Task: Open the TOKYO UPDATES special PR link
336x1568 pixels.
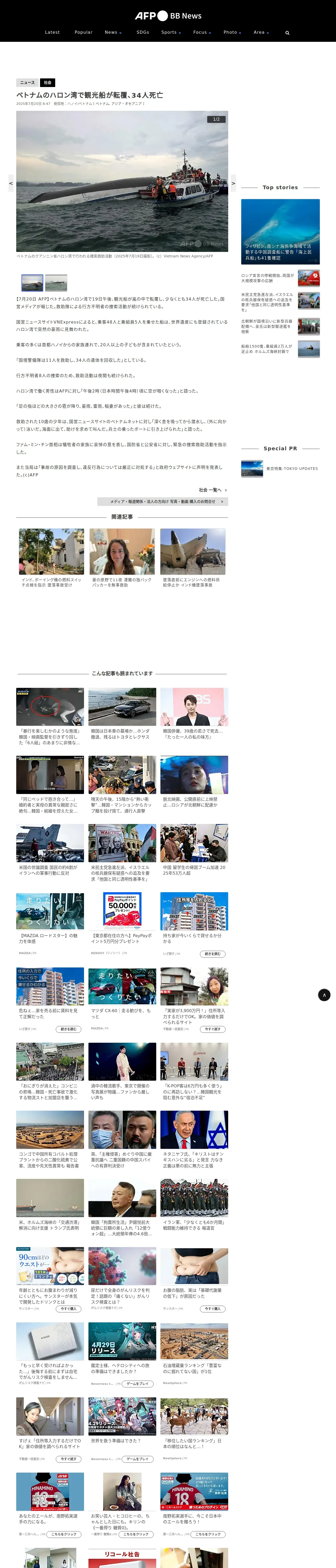Action: [280, 469]
